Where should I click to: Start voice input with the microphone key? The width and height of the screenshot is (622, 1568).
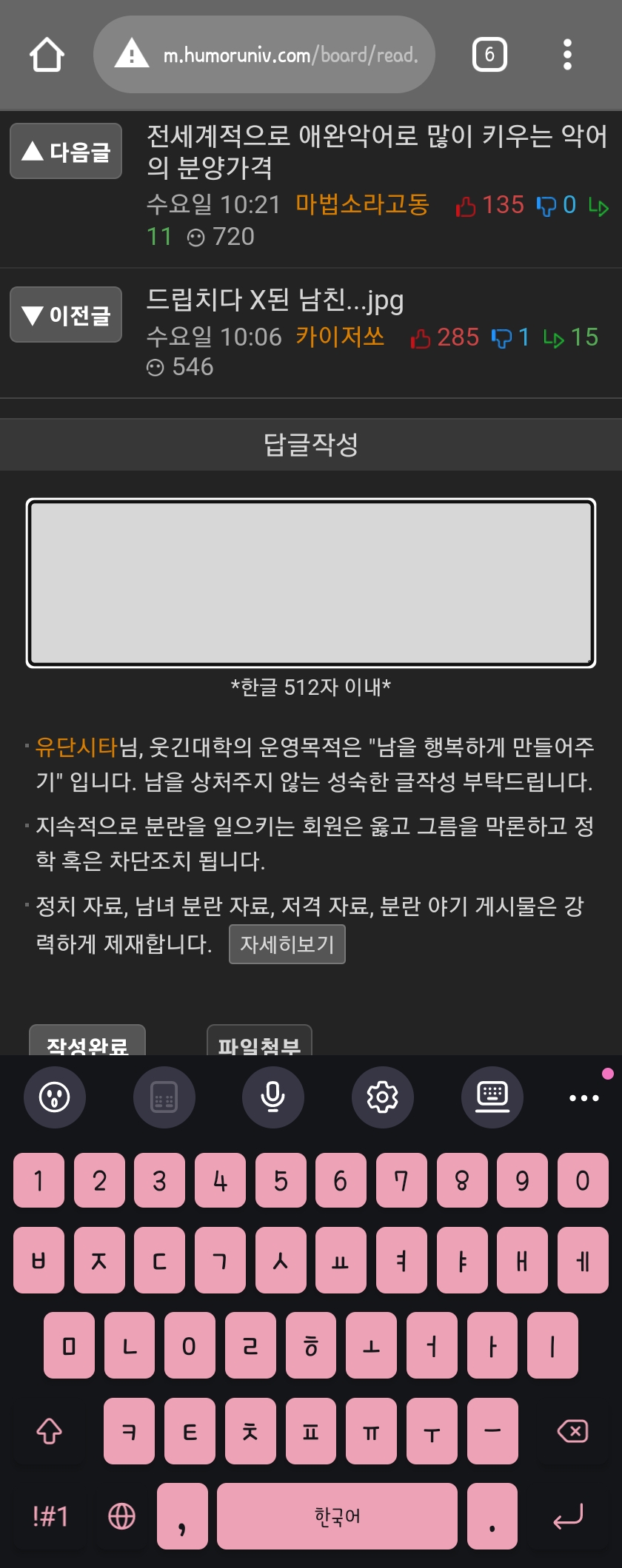(x=272, y=1097)
